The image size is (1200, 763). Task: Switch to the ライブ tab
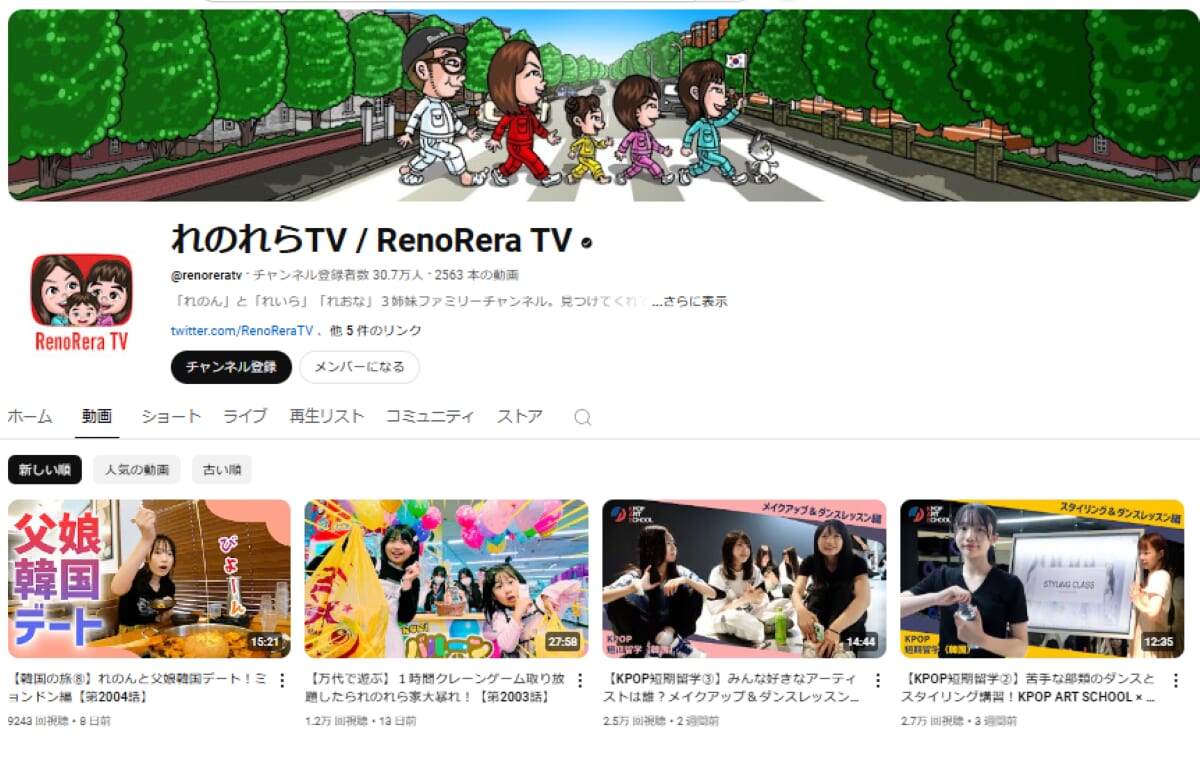[245, 417]
